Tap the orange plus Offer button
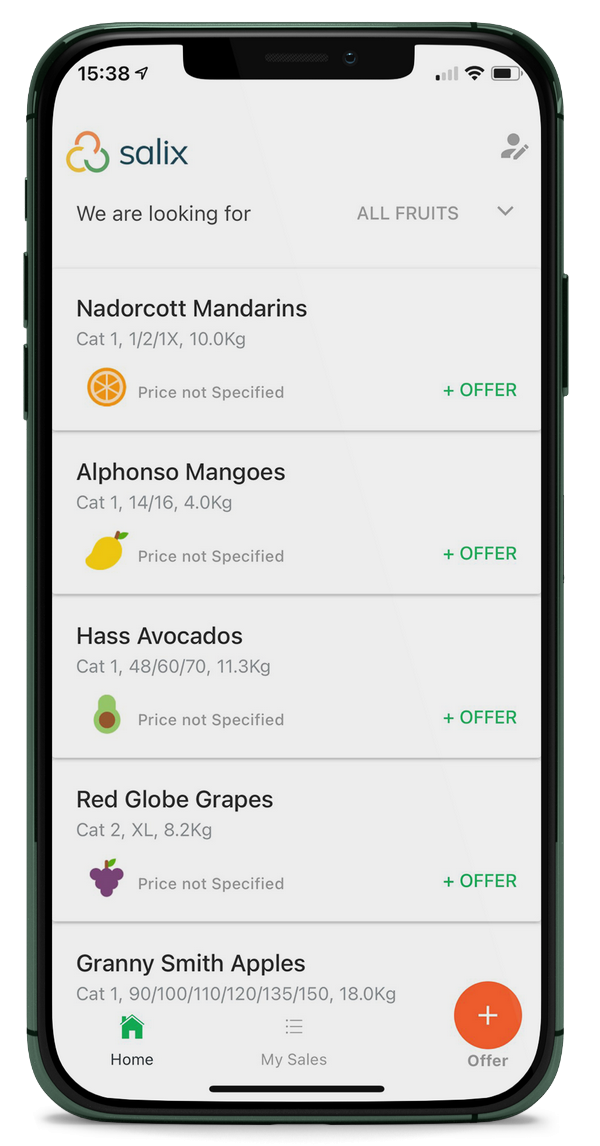The height and width of the screenshot is (1146, 600). pos(487,1016)
